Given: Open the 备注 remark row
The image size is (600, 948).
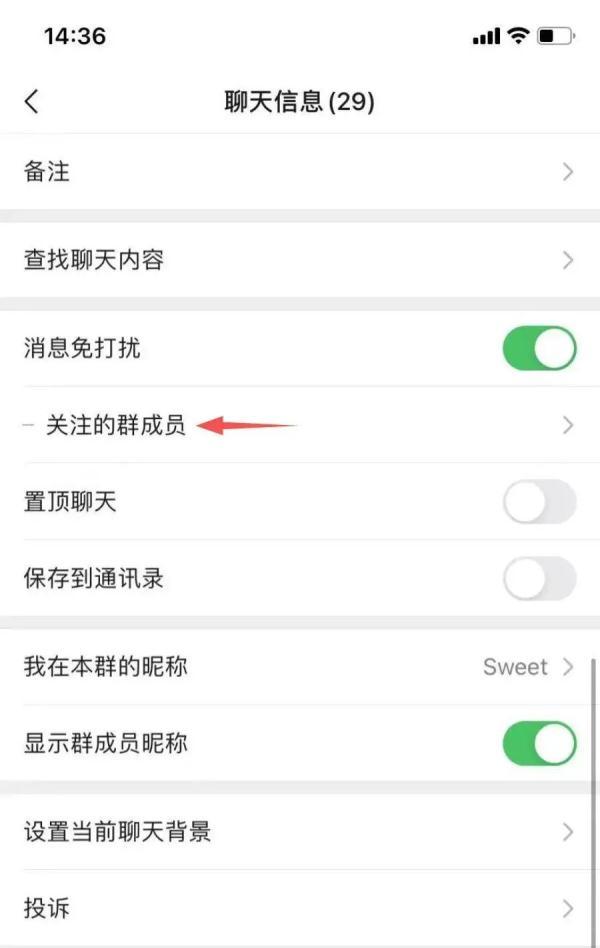Looking at the screenshot, I should [300, 172].
